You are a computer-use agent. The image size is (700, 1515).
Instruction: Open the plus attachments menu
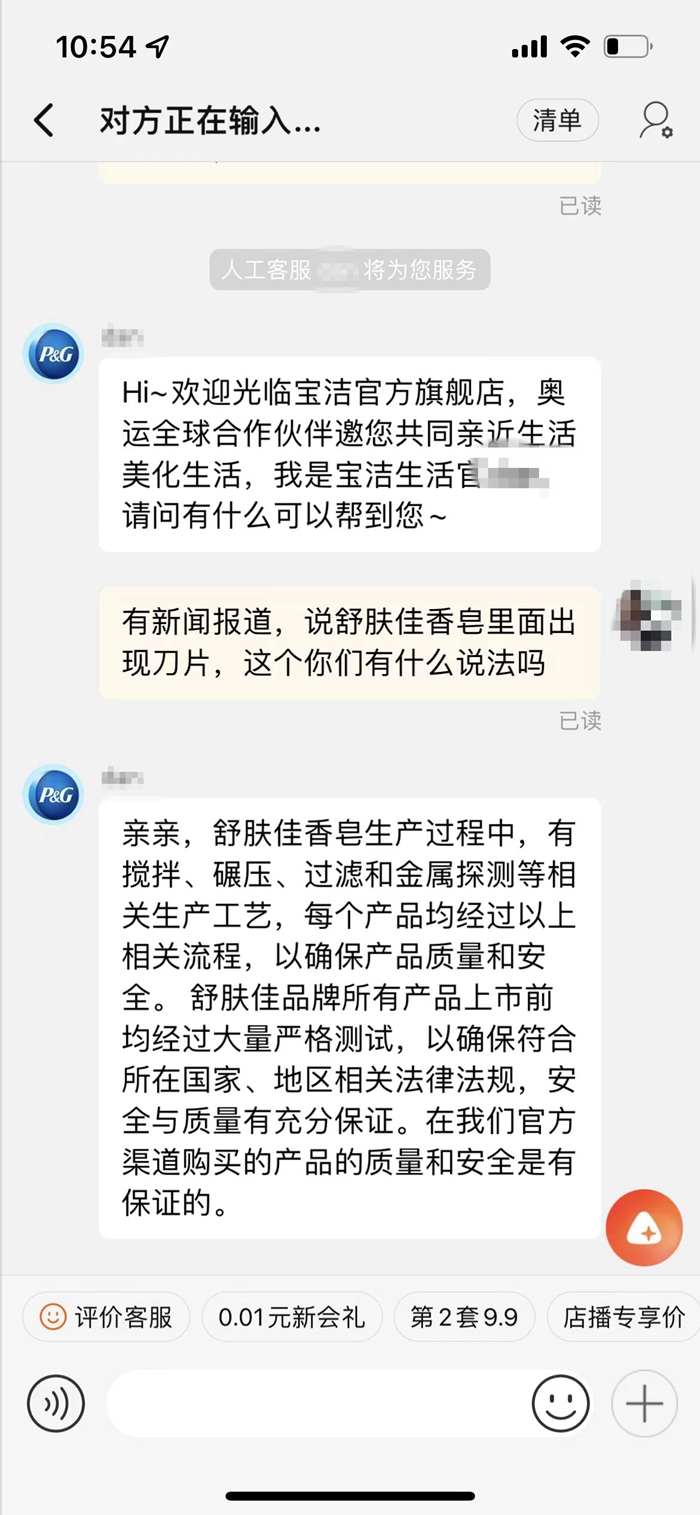click(x=644, y=1404)
